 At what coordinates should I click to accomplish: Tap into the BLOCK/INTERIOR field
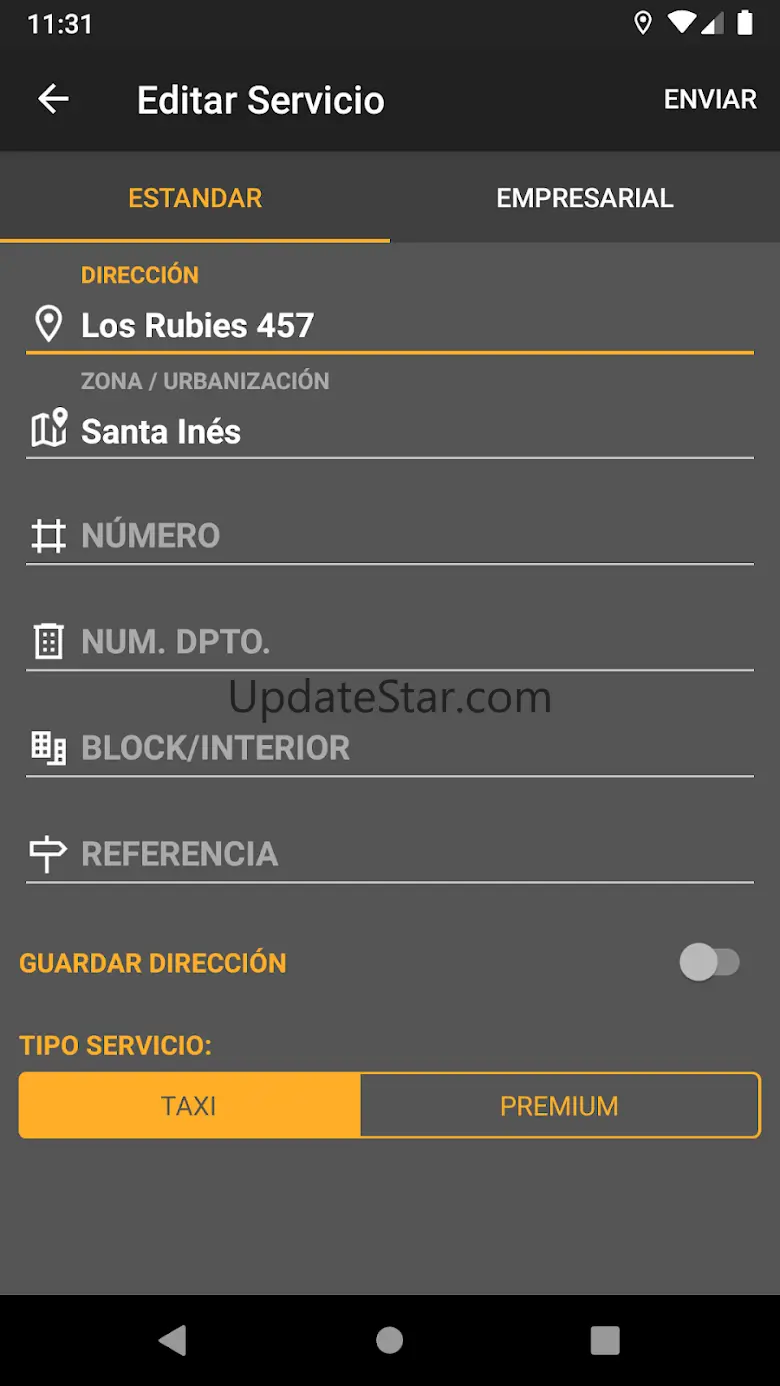click(390, 748)
